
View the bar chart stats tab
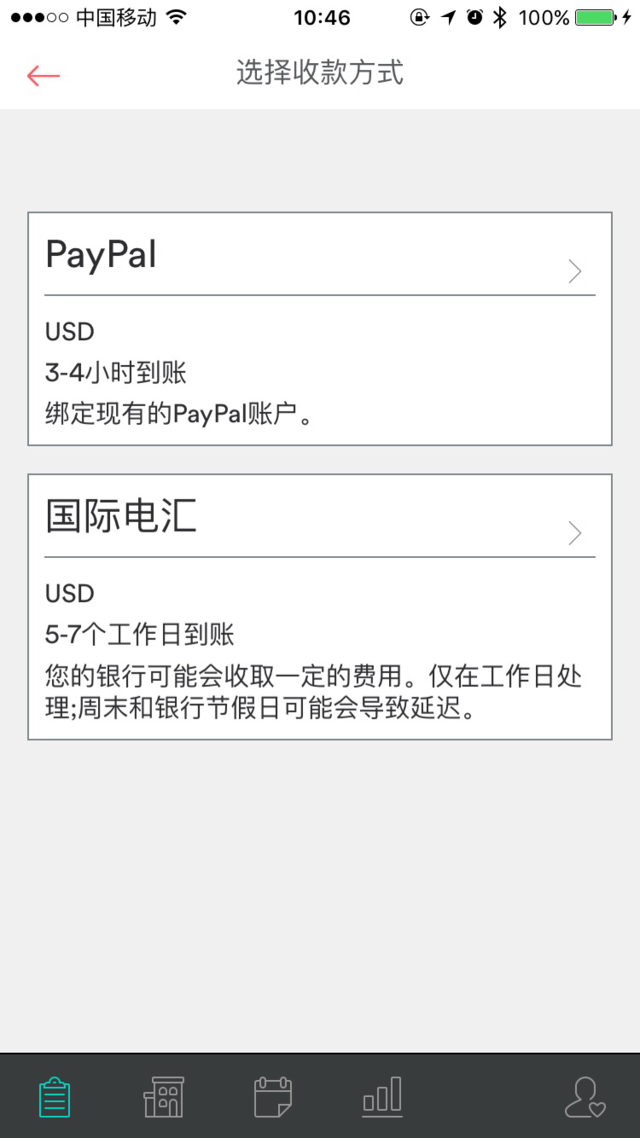coord(382,1096)
